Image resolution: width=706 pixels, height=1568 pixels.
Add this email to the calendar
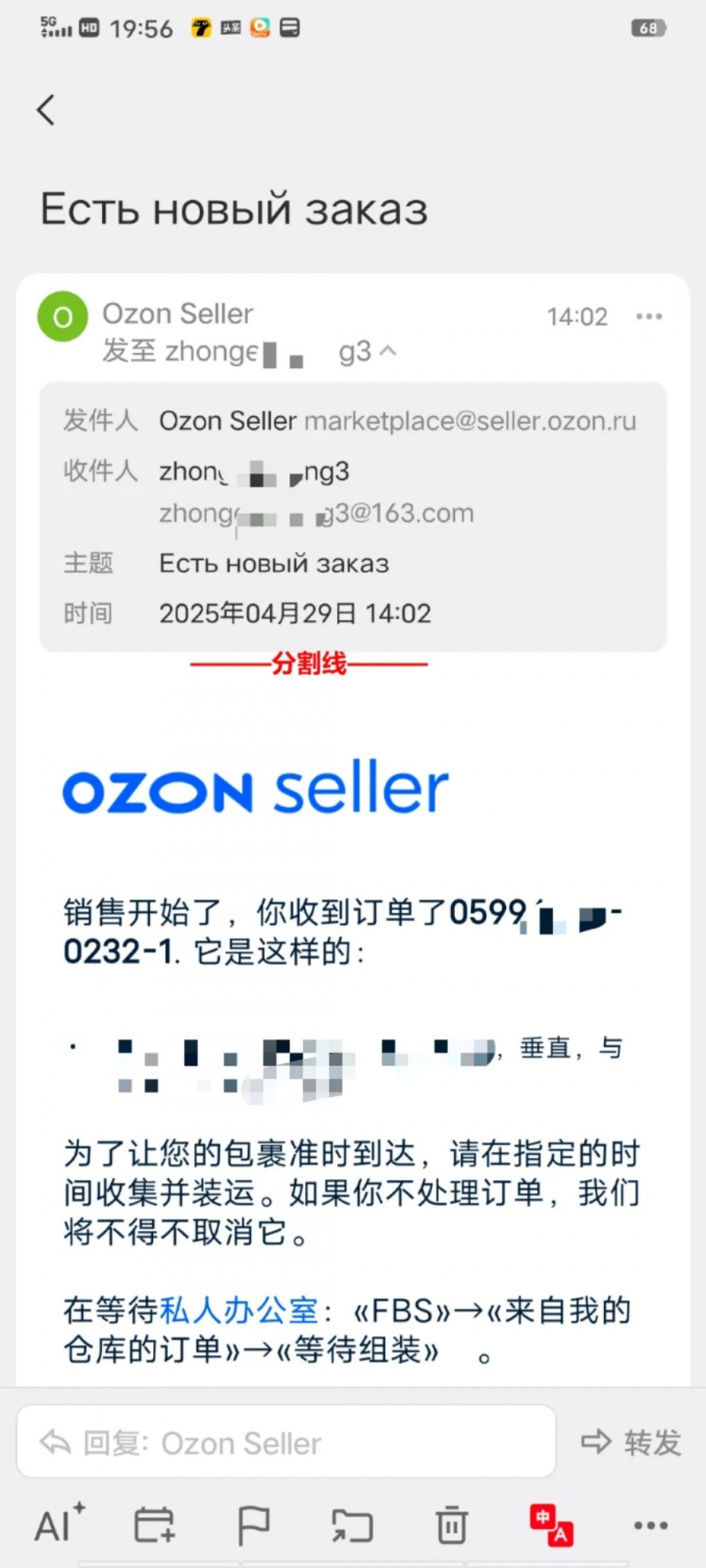point(154,1525)
